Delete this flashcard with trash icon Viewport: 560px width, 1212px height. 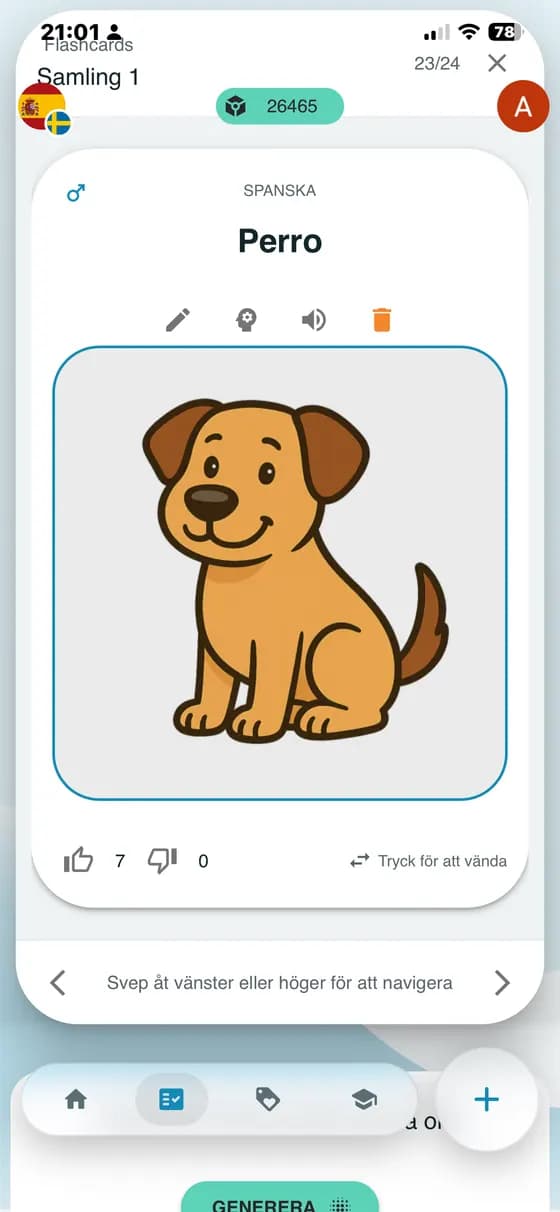tap(382, 320)
